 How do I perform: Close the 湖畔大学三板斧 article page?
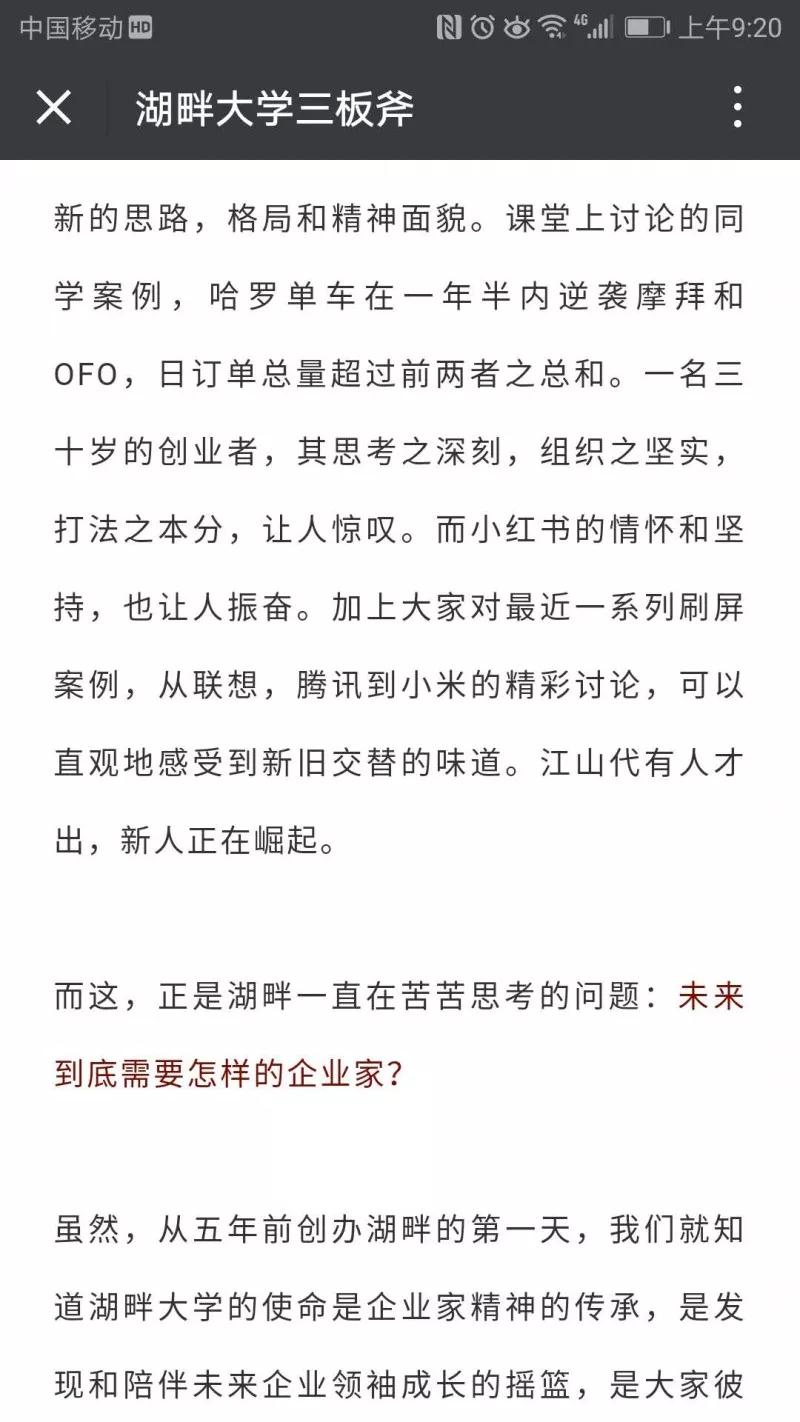click(54, 107)
